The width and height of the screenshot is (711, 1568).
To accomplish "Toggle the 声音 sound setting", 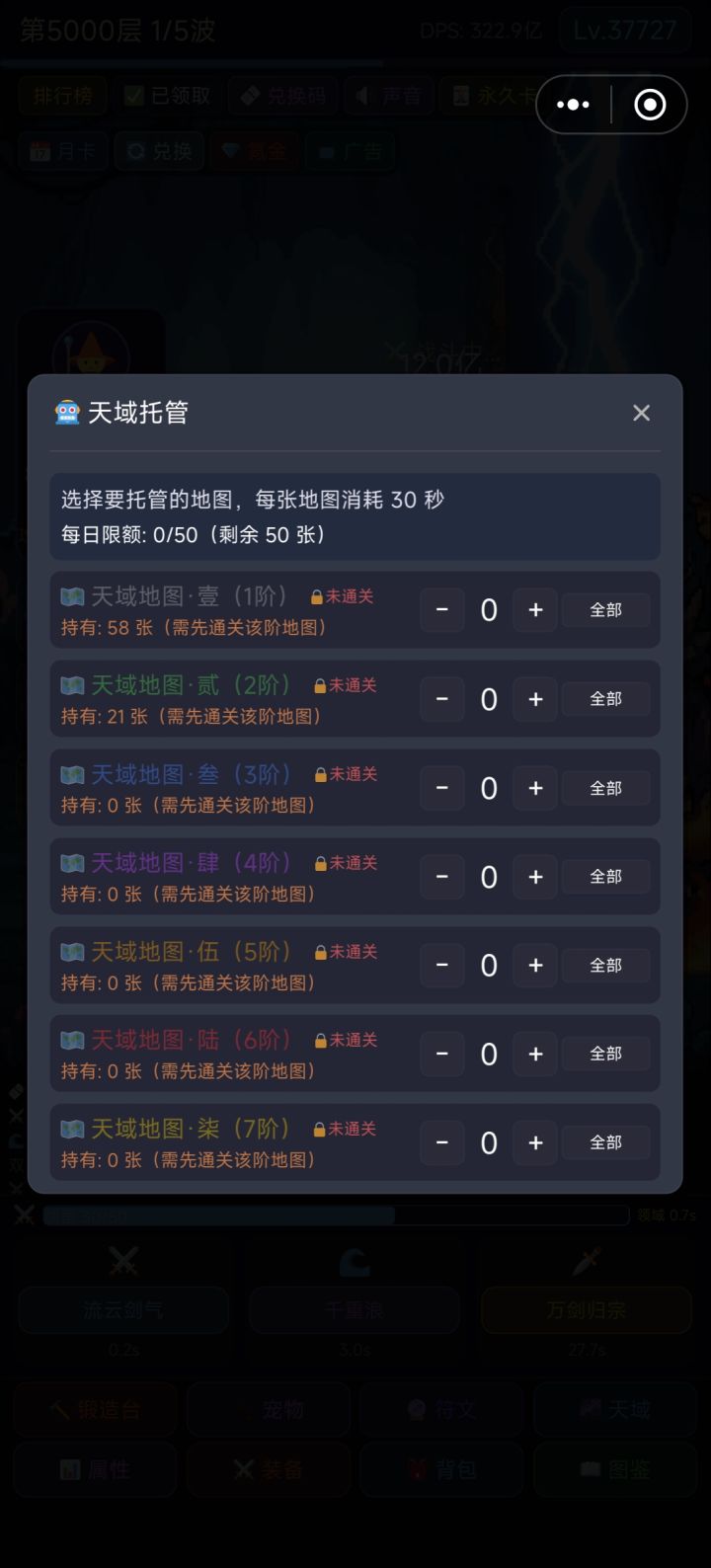I will point(388,96).
